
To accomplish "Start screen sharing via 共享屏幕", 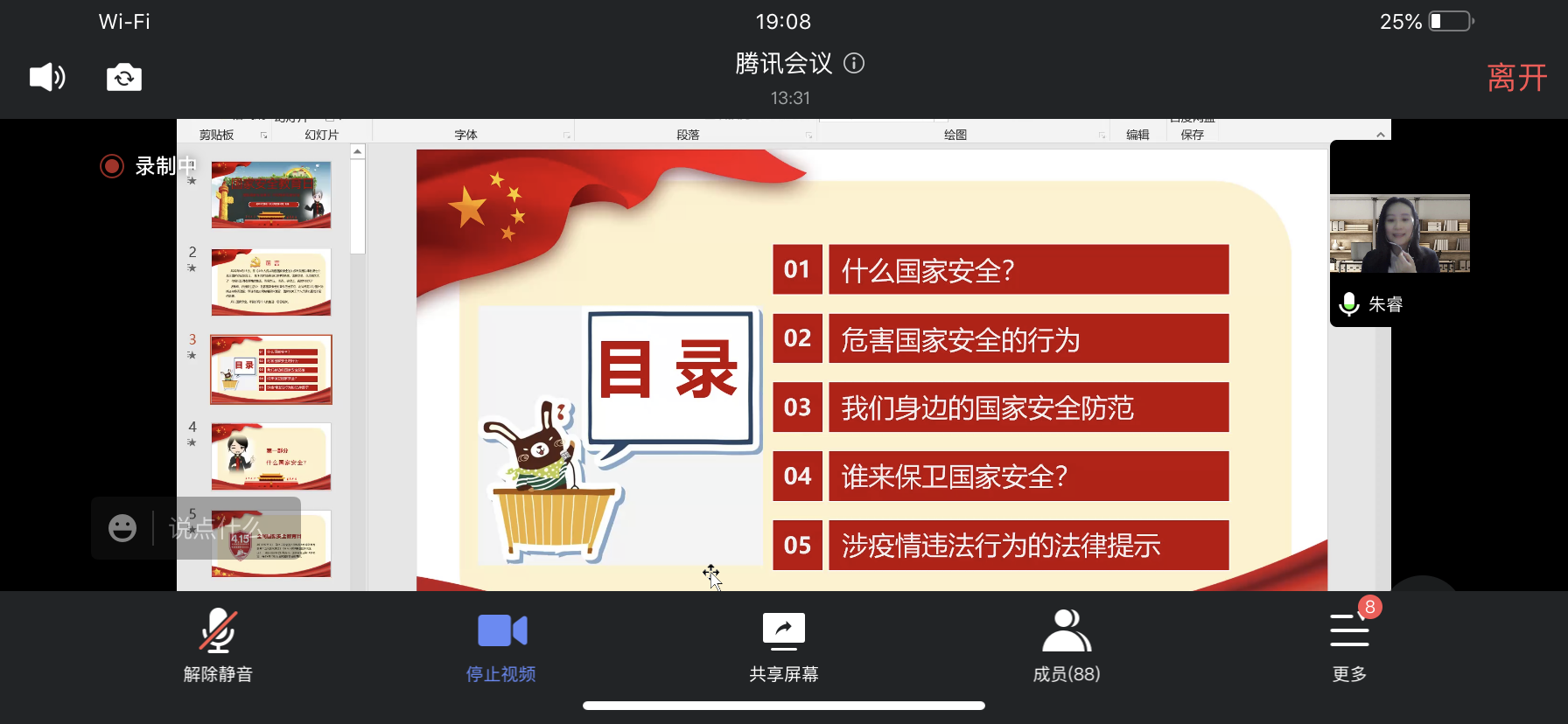I will (x=783, y=645).
